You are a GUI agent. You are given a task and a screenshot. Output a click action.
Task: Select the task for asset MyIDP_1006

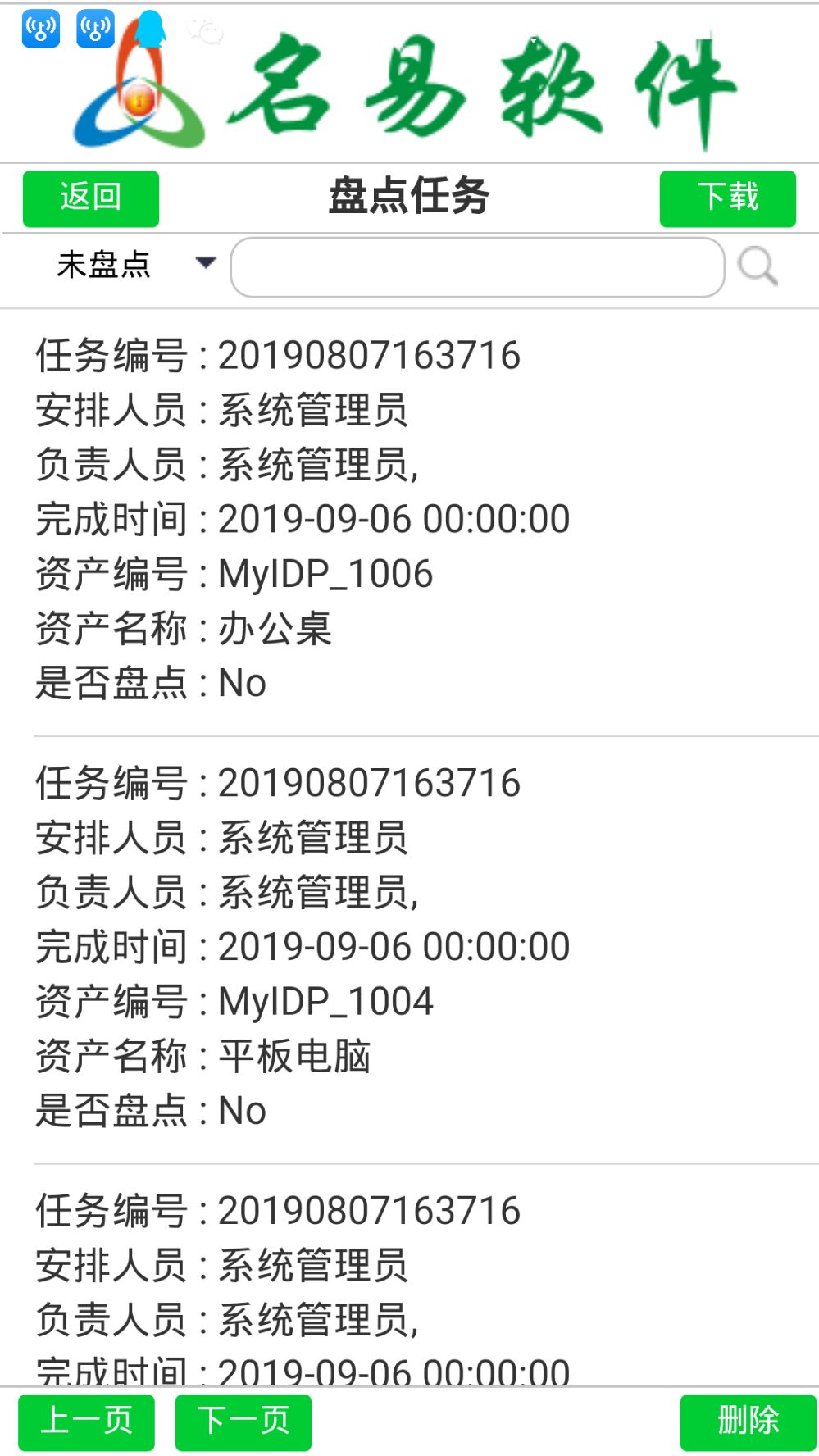pyautogui.click(x=410, y=520)
